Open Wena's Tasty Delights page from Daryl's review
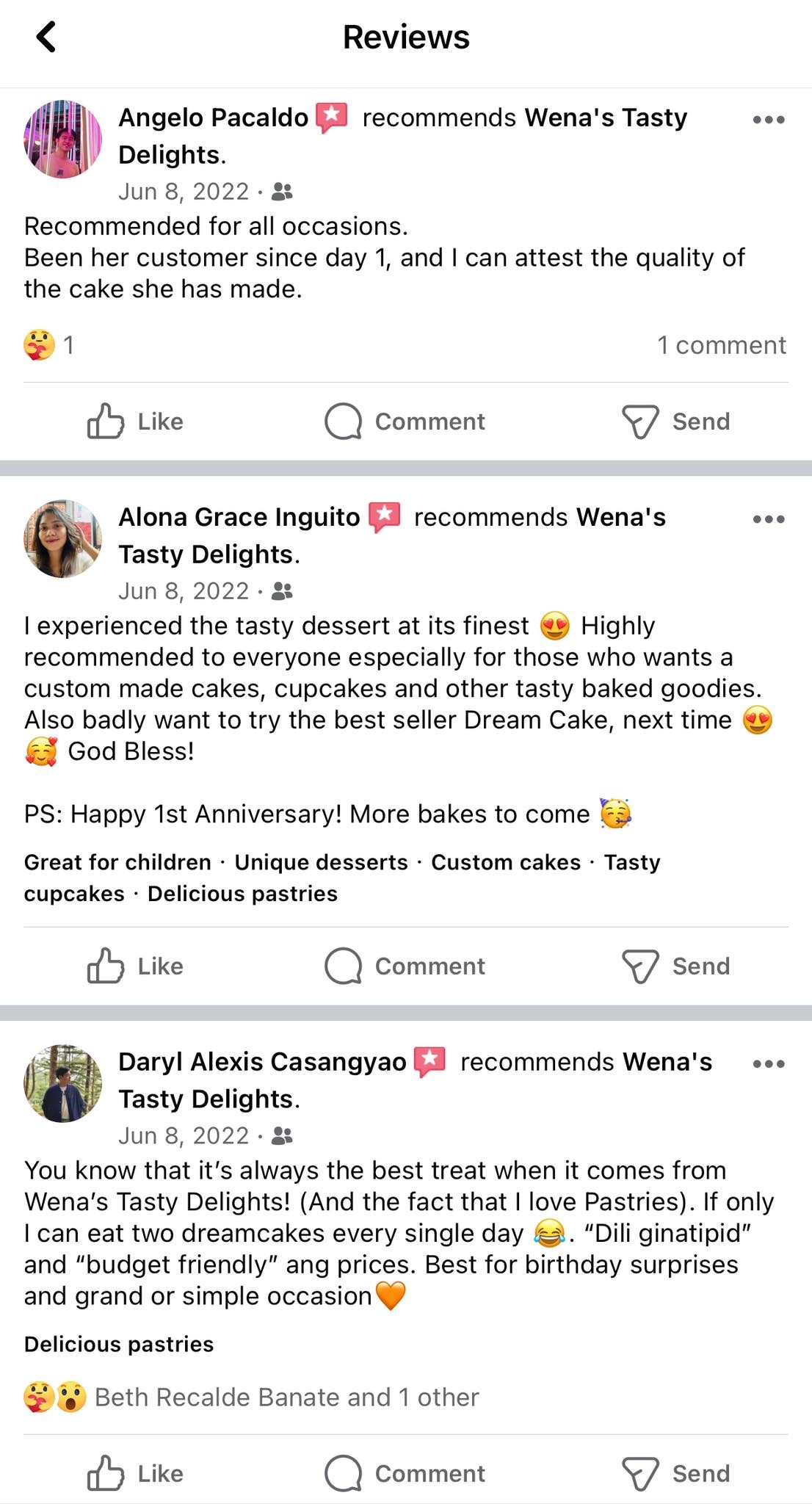The height and width of the screenshot is (1504, 812). [x=667, y=1063]
